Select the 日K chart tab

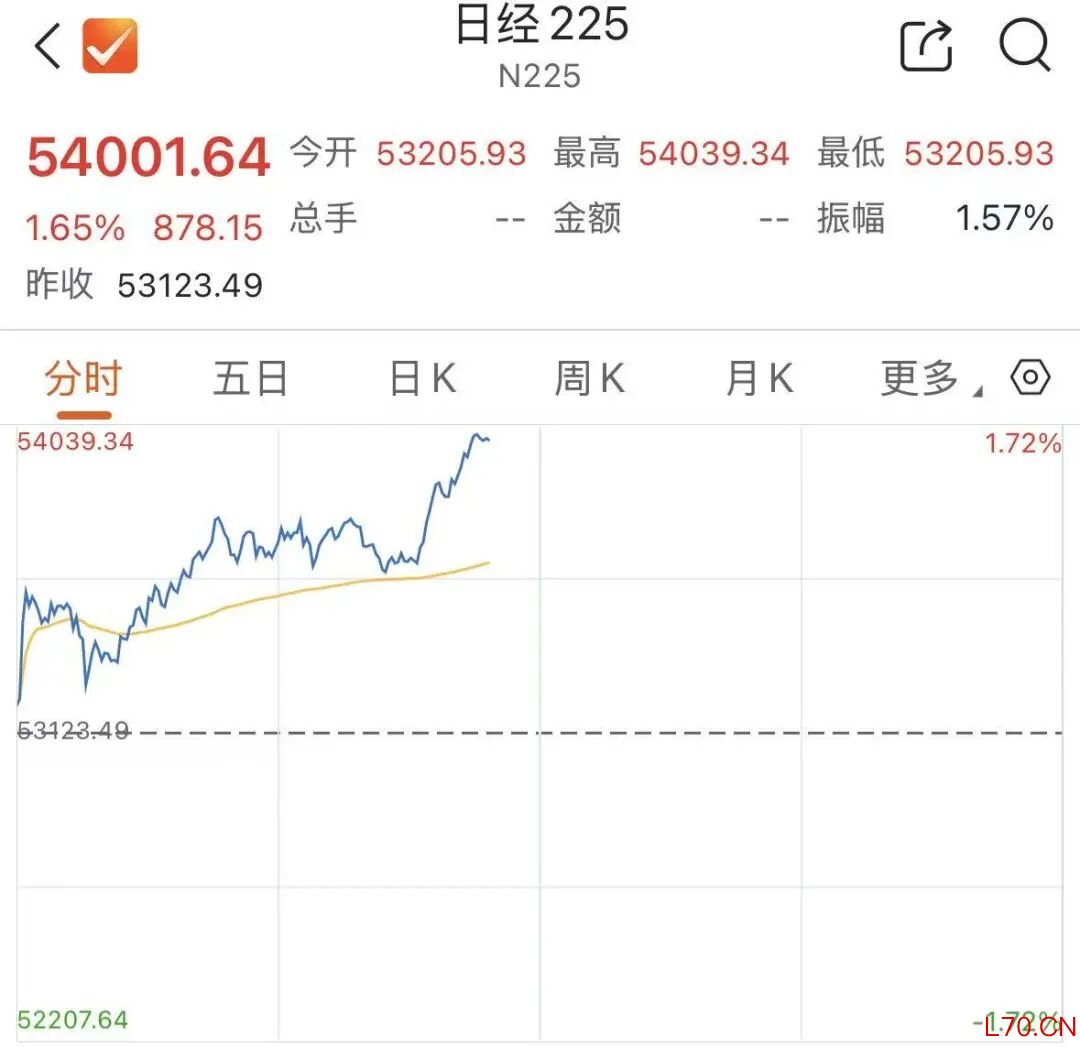tap(422, 380)
